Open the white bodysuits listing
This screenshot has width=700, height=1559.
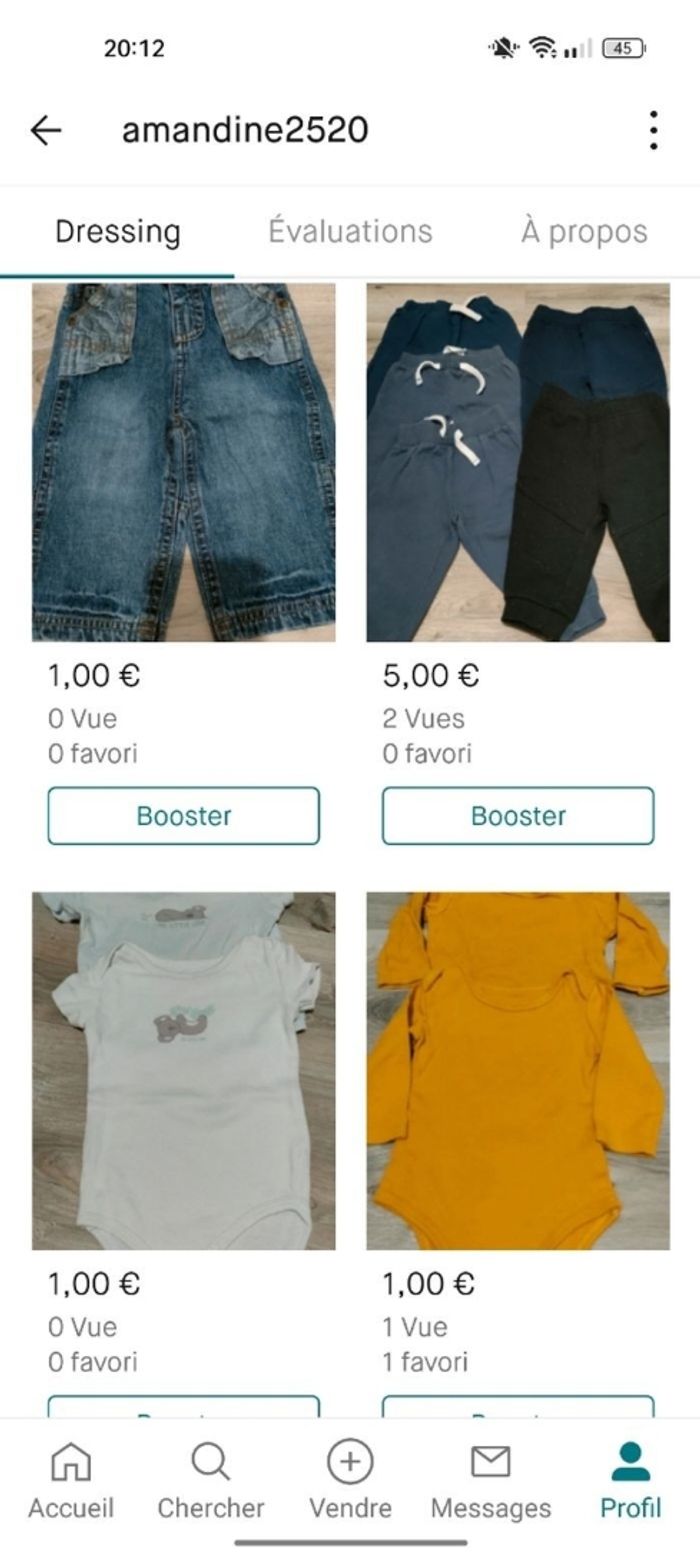click(184, 1070)
